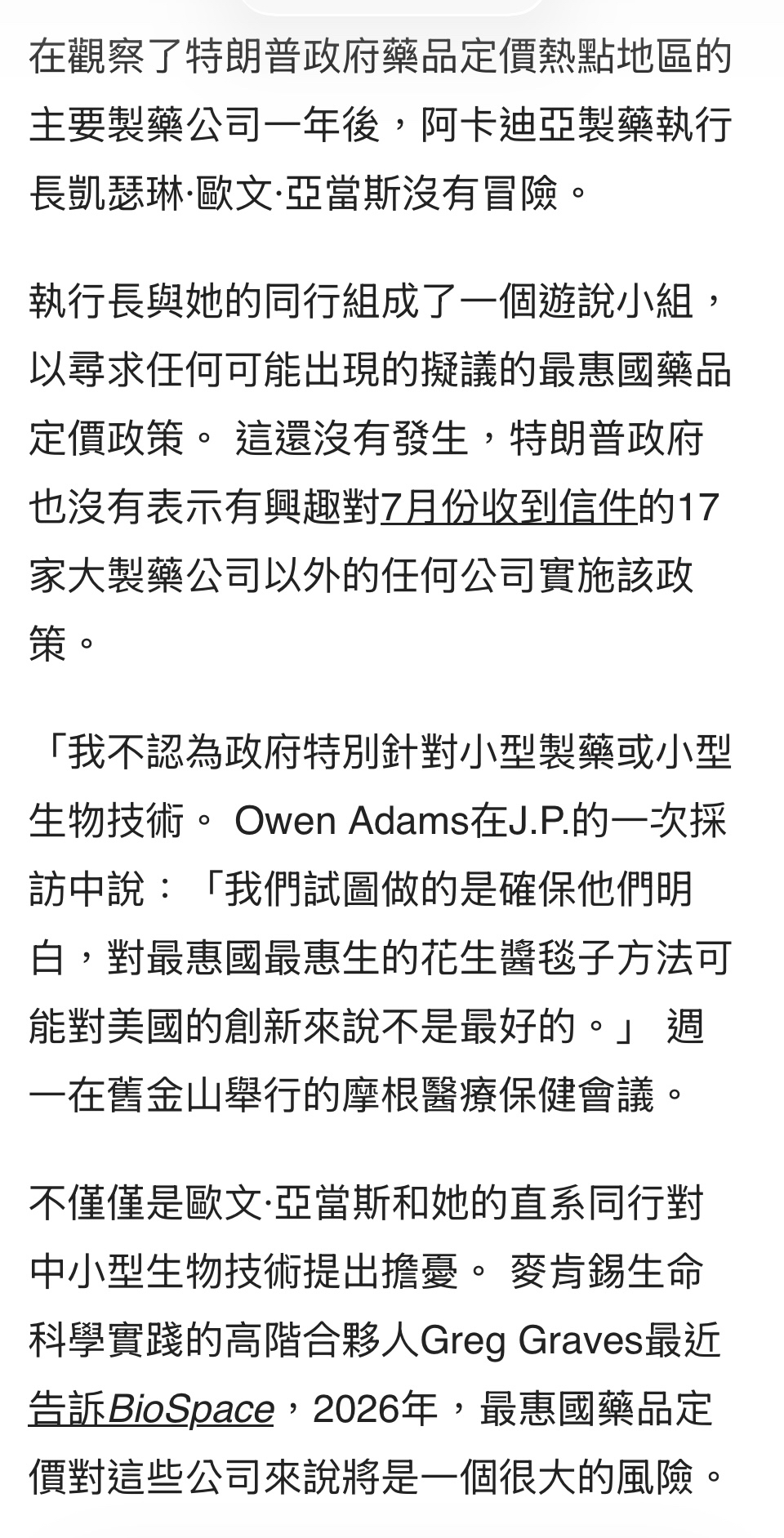Open the 7月份收到信件 link
Image resolution: width=784 pixels, height=1538 pixels.
click(508, 507)
